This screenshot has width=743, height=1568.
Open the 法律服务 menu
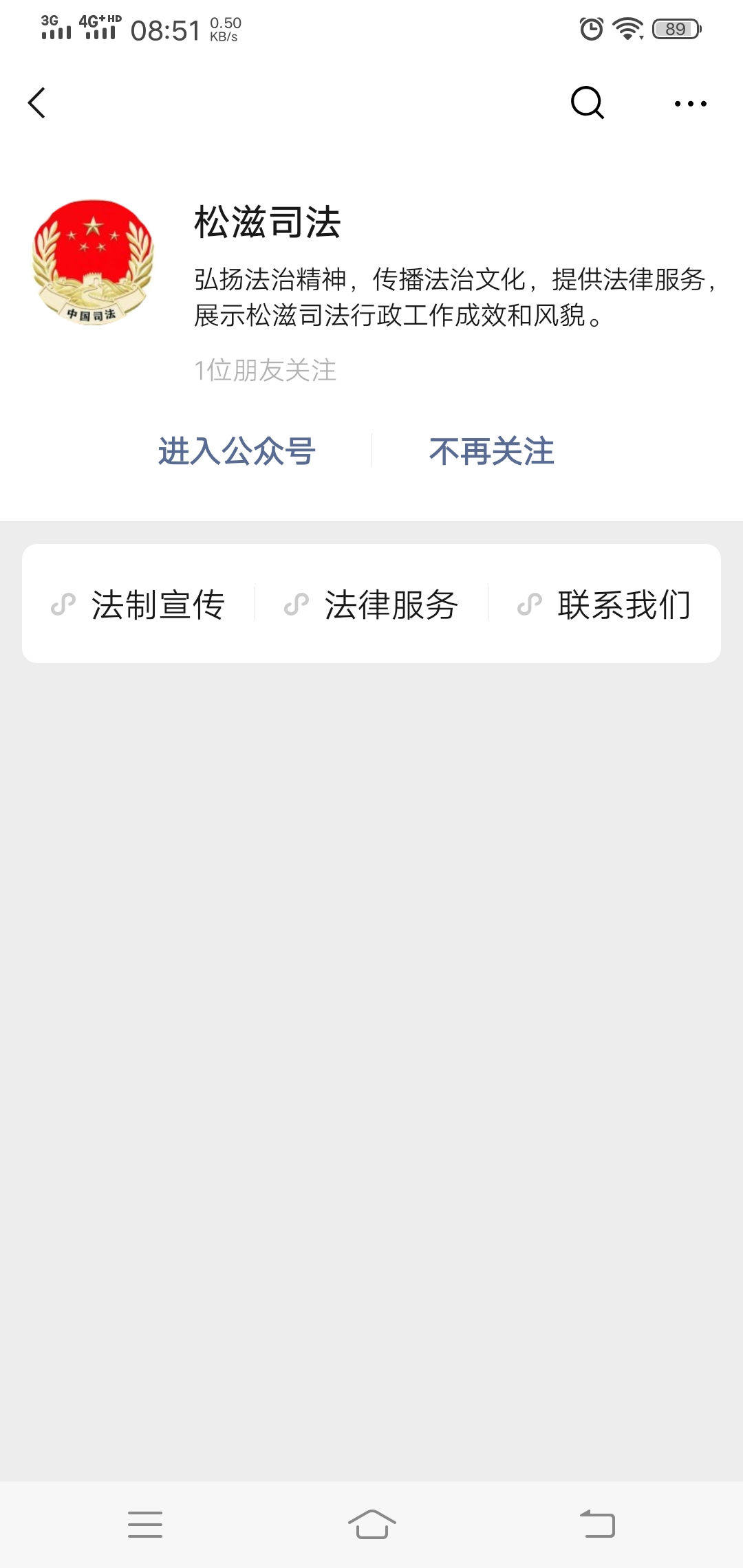(x=371, y=605)
